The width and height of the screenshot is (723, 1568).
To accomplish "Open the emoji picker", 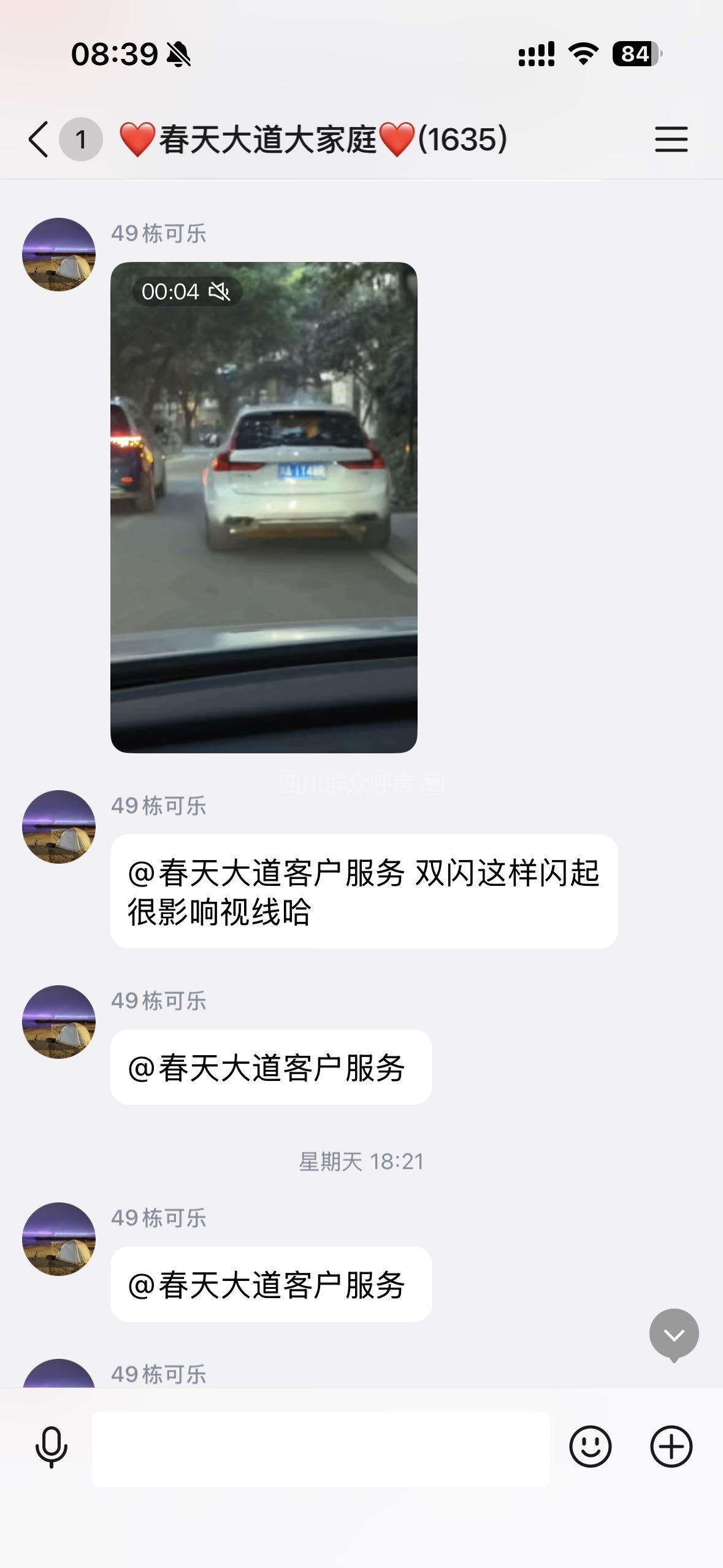I will pos(590,1447).
